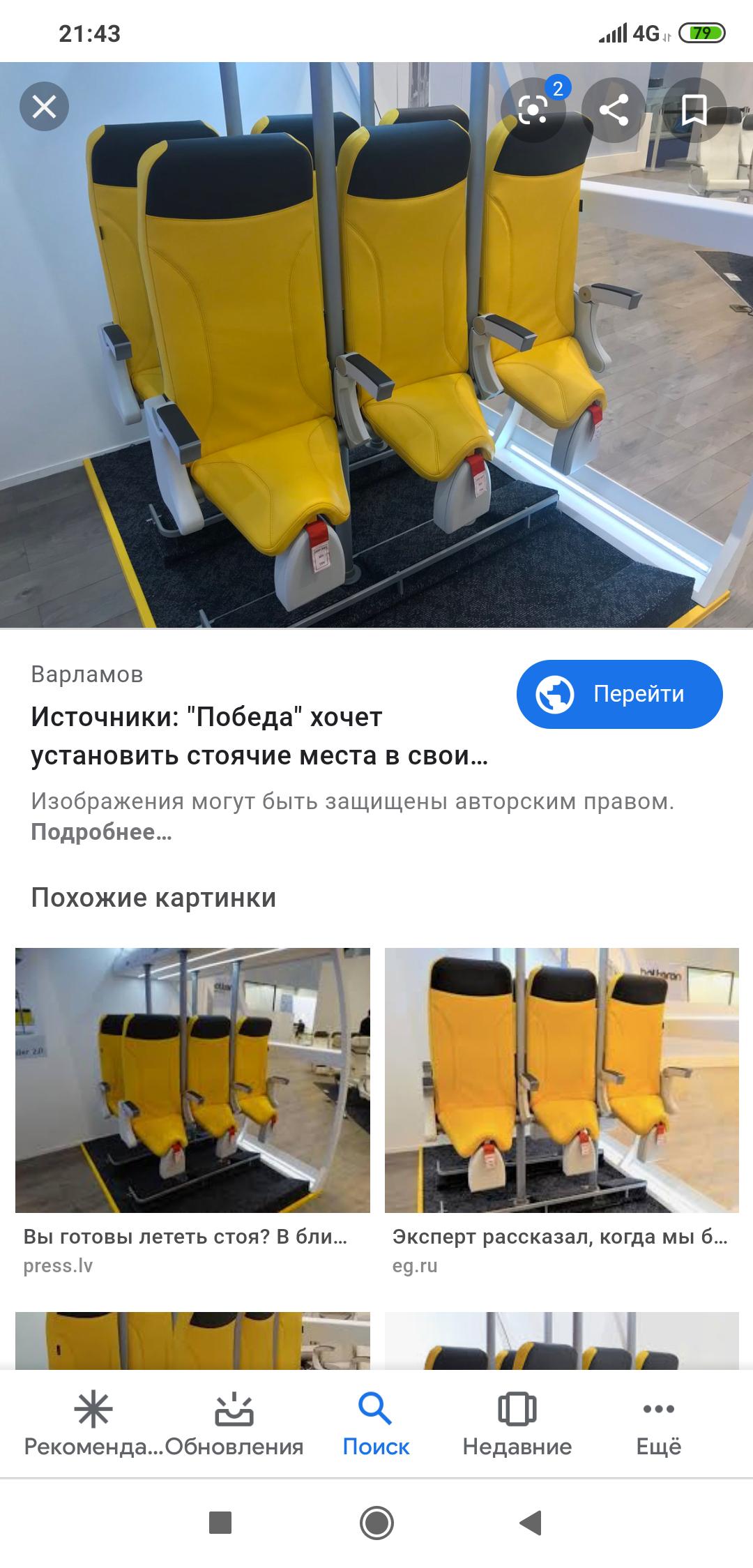Close the image viewer
Viewport: 753px width, 1568px height.
[x=44, y=107]
